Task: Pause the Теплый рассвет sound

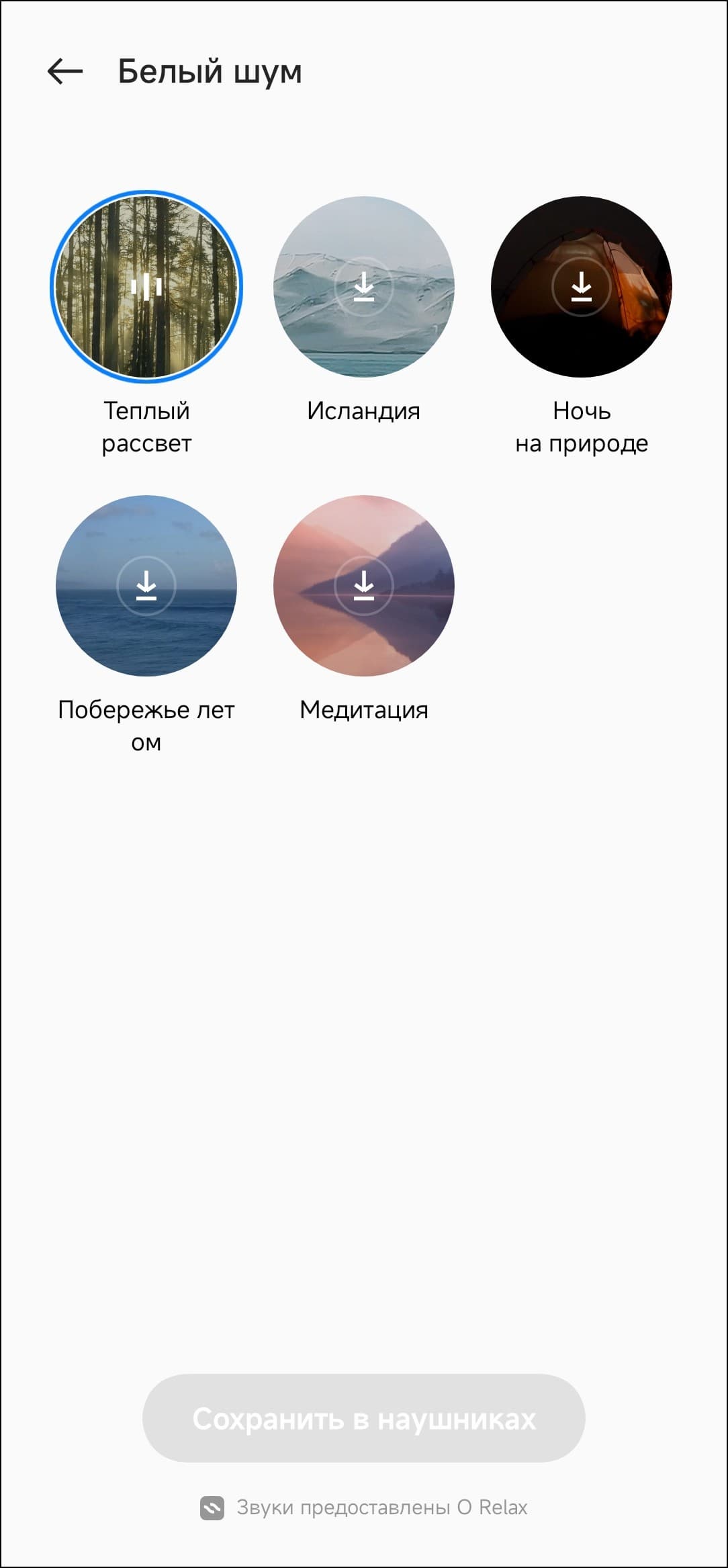Action: pyautogui.click(x=146, y=287)
